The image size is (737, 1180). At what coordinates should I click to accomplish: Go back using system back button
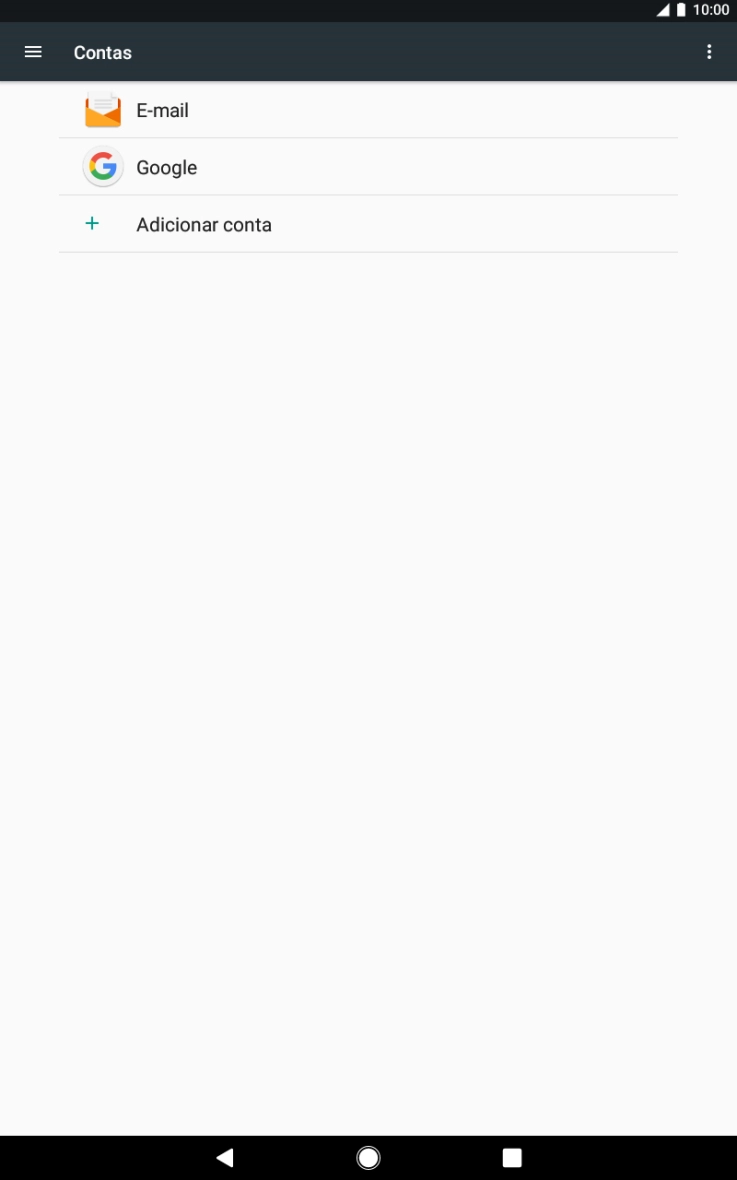click(225, 1157)
